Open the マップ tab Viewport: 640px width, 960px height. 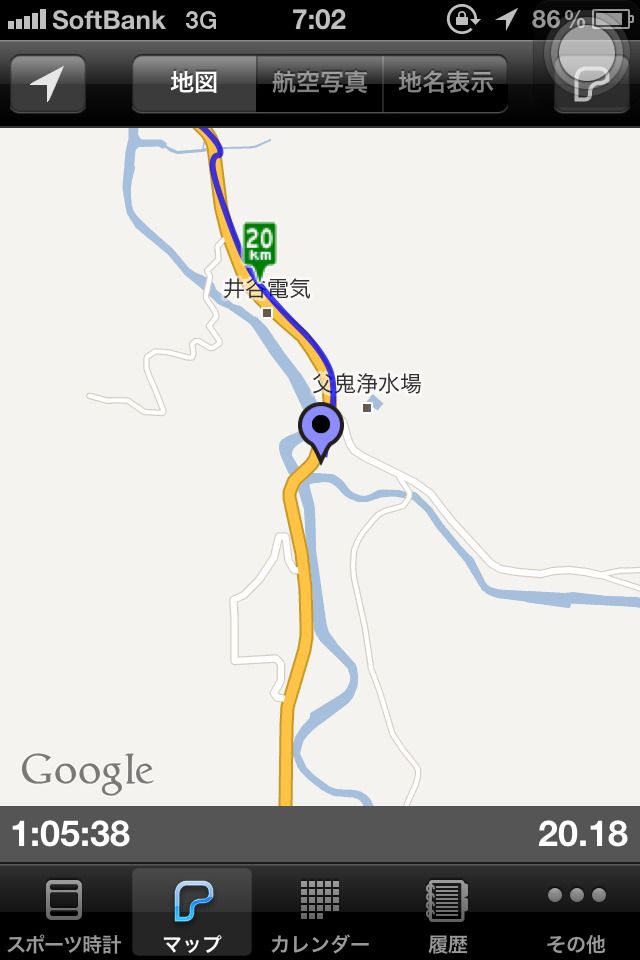click(x=192, y=914)
